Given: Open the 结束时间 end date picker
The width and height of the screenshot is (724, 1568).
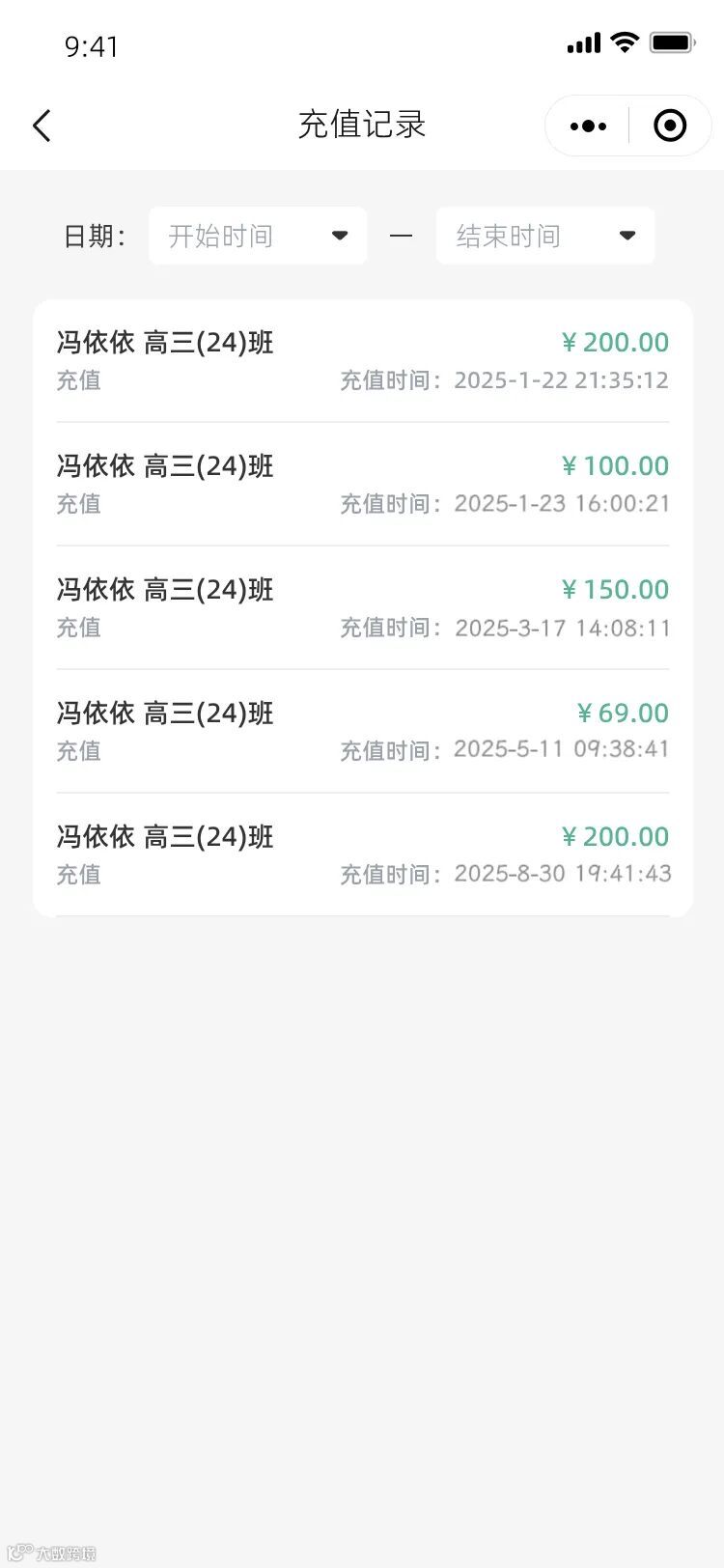Looking at the screenshot, I should [x=545, y=236].
